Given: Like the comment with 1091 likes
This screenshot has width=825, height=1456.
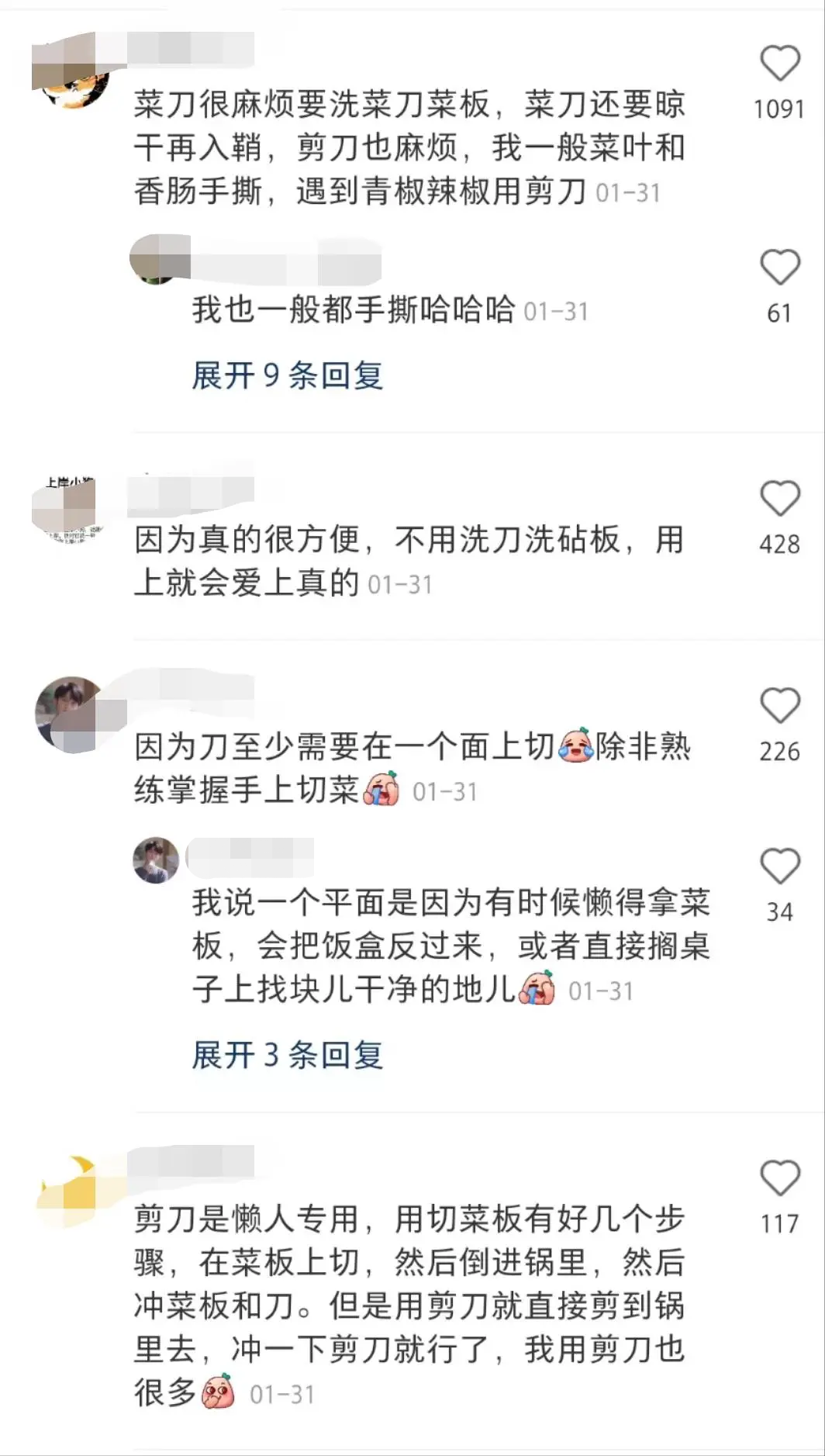Looking at the screenshot, I should coord(779,64).
